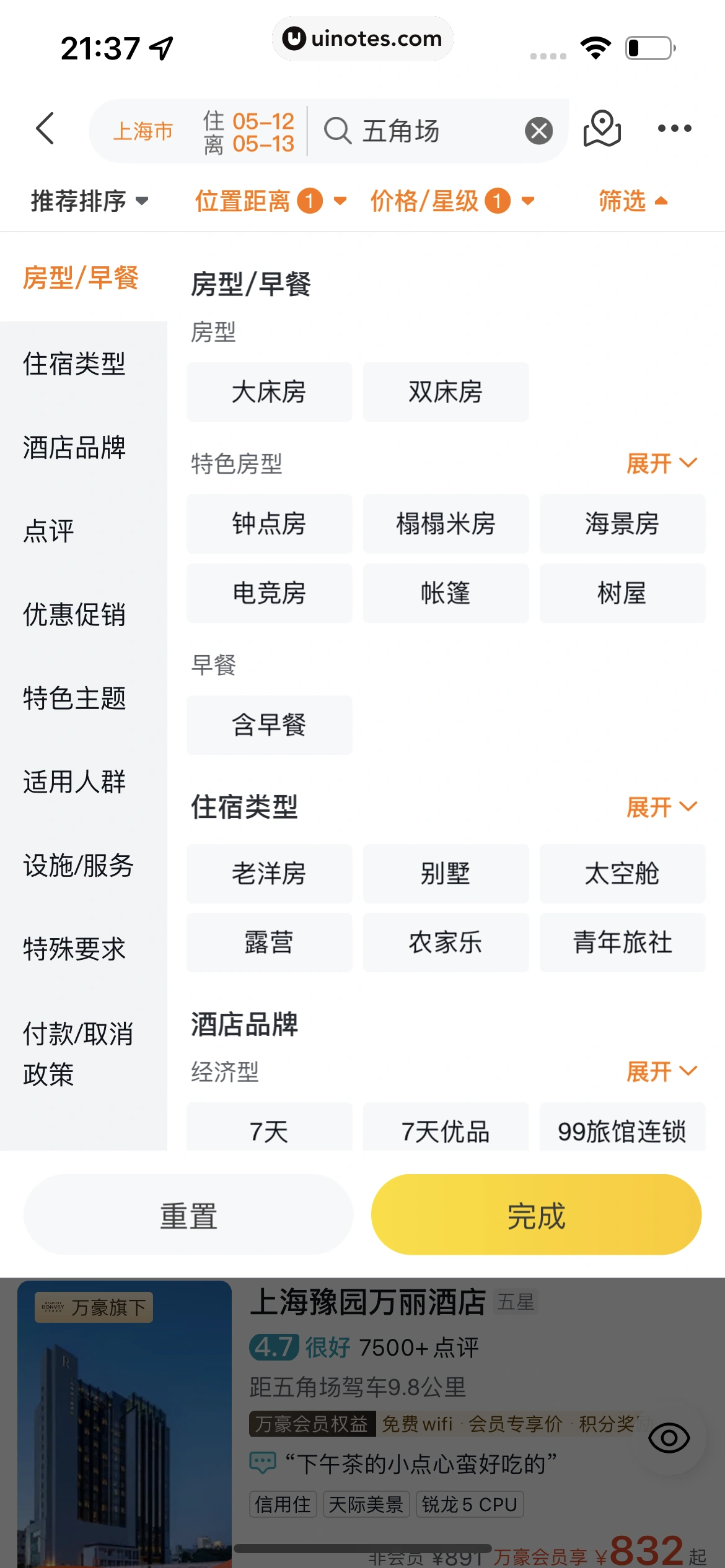Clear the 五角场 search keyword
This screenshot has height=1568, width=725.
coord(538,131)
